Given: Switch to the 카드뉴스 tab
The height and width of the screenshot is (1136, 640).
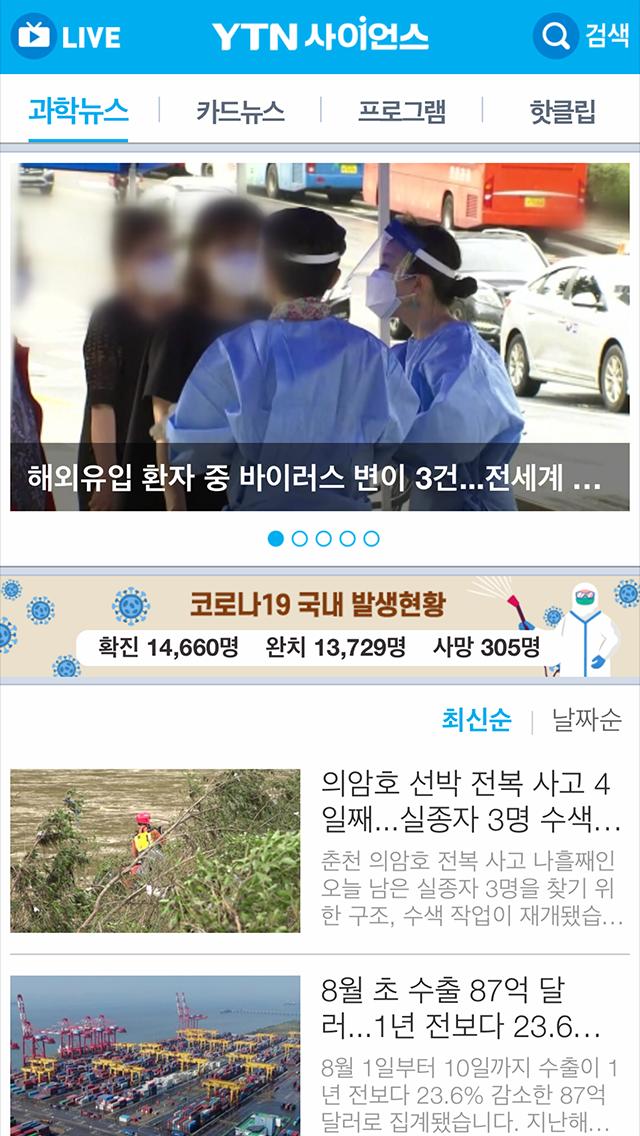Looking at the screenshot, I should [x=240, y=111].
